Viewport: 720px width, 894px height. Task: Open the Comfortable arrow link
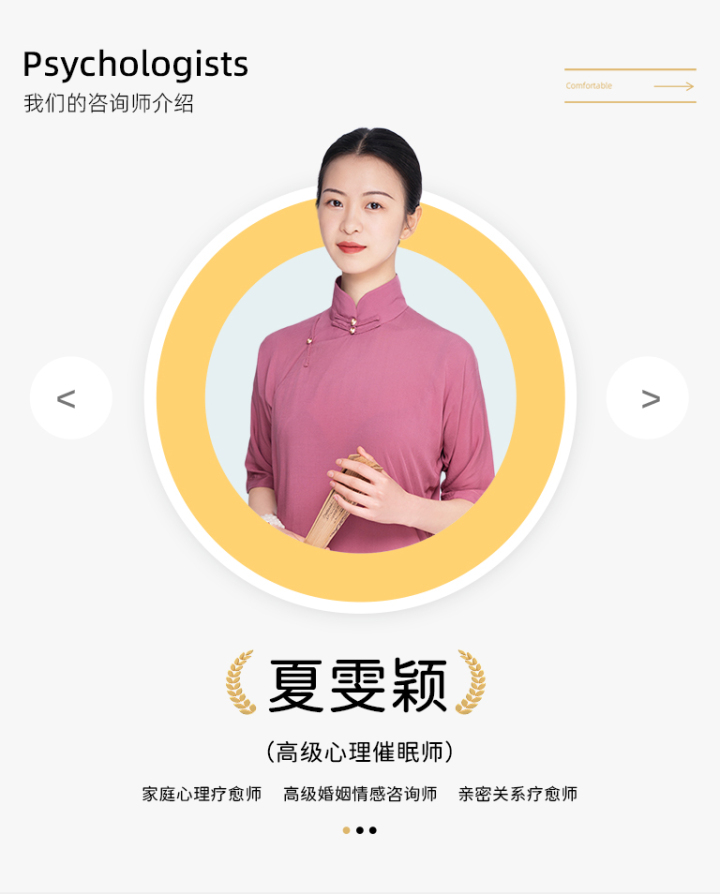click(630, 86)
